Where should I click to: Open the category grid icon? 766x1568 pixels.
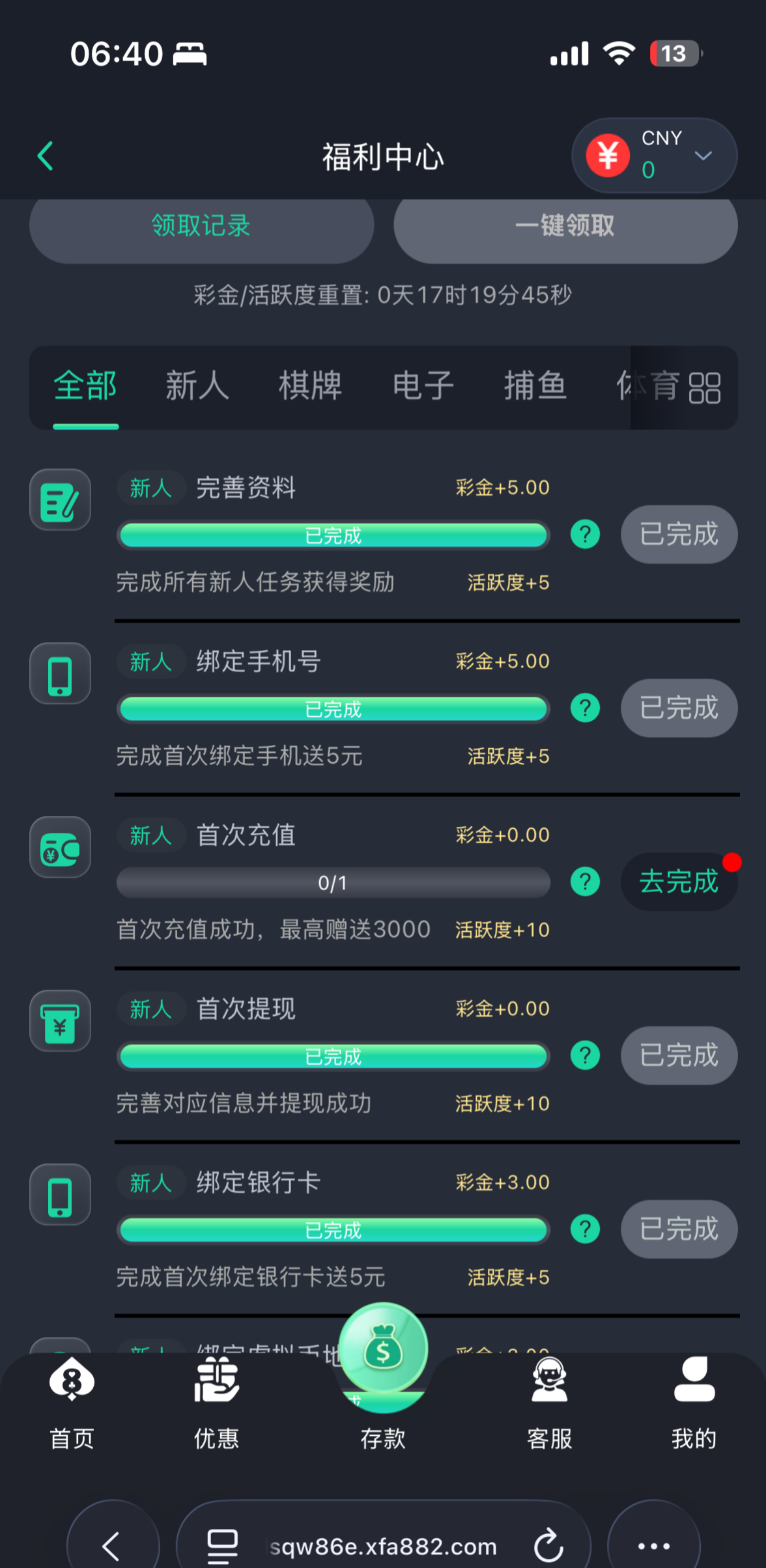[704, 388]
